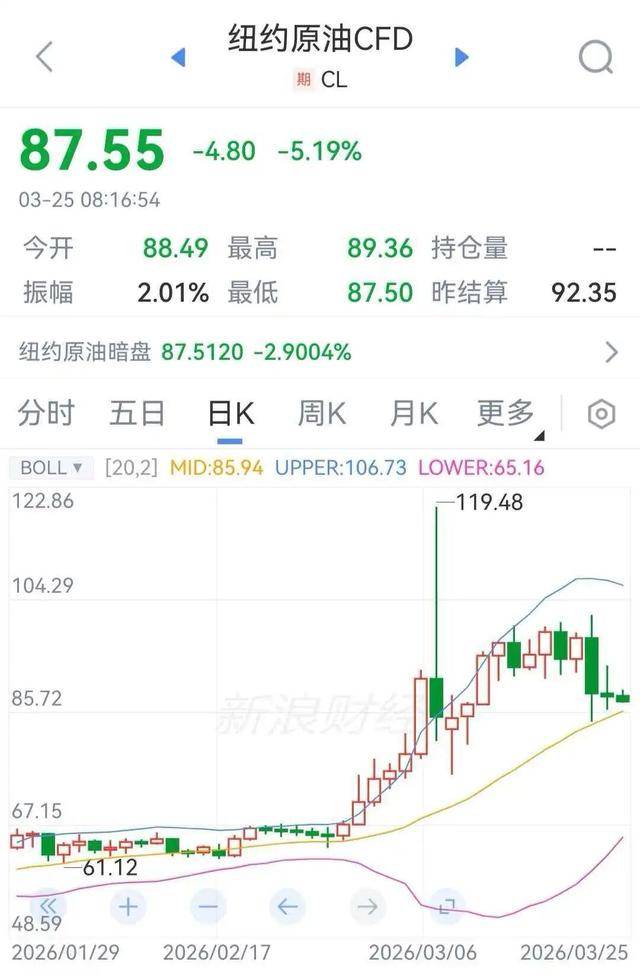Image resolution: width=640 pixels, height=975 pixels.
Task: Expand the 更多 chart period options
Action: pyautogui.click(x=508, y=413)
